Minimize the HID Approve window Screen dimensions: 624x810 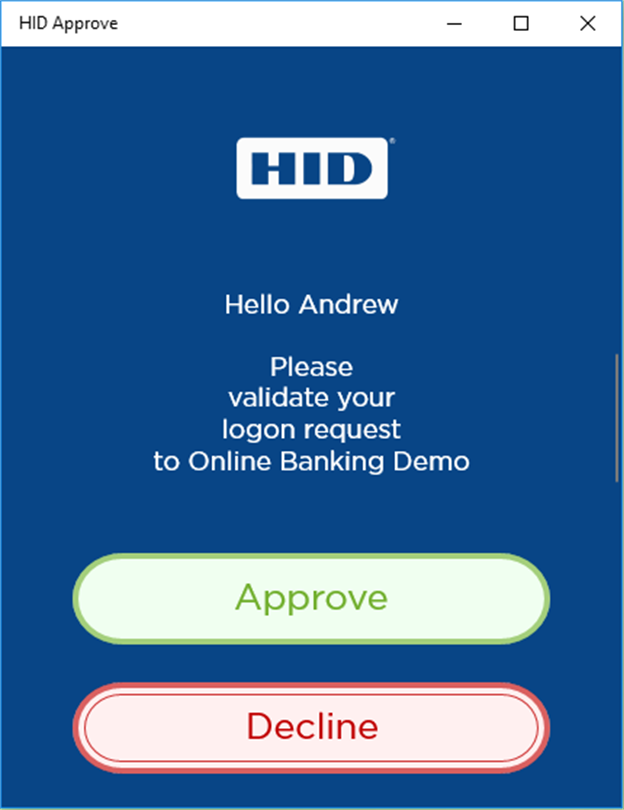pos(455,23)
